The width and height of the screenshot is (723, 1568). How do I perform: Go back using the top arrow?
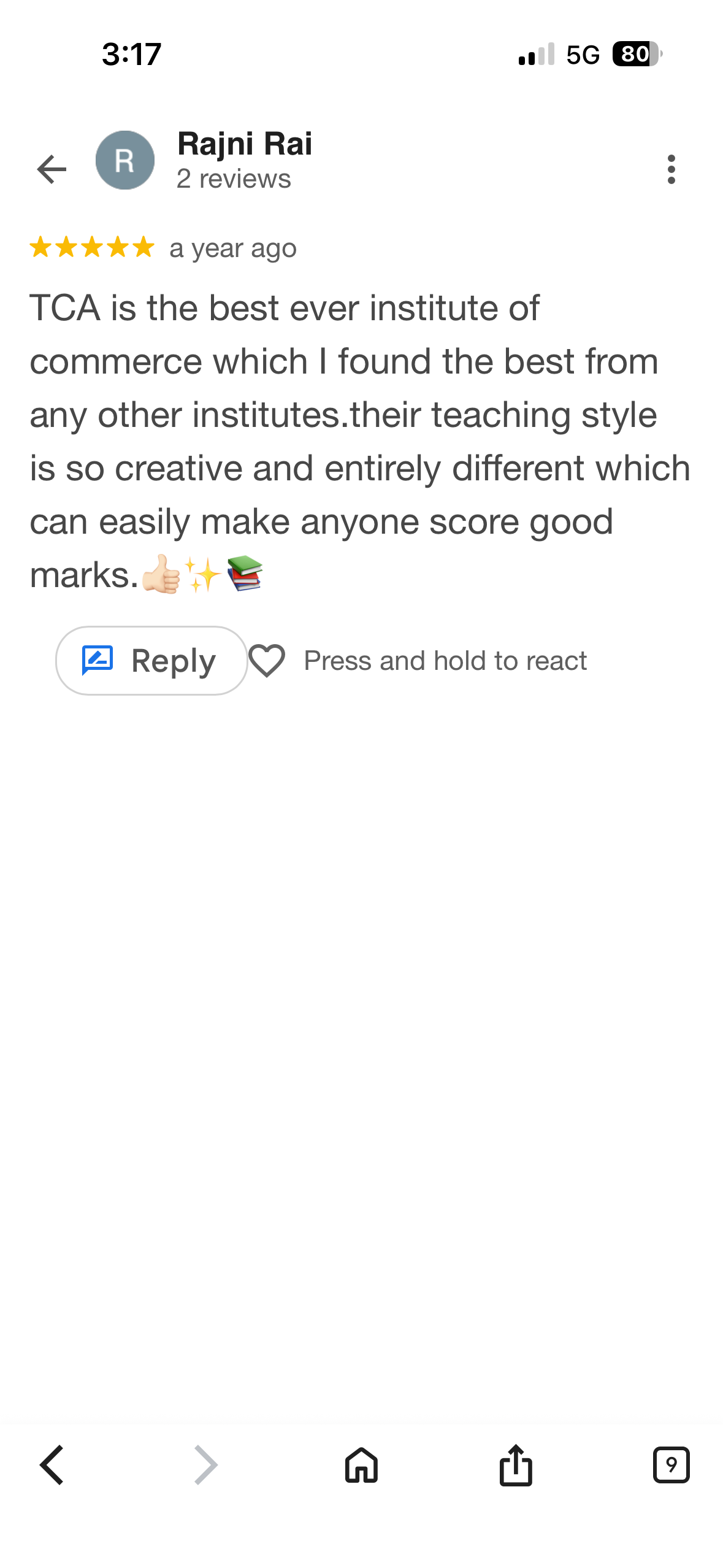coord(52,169)
